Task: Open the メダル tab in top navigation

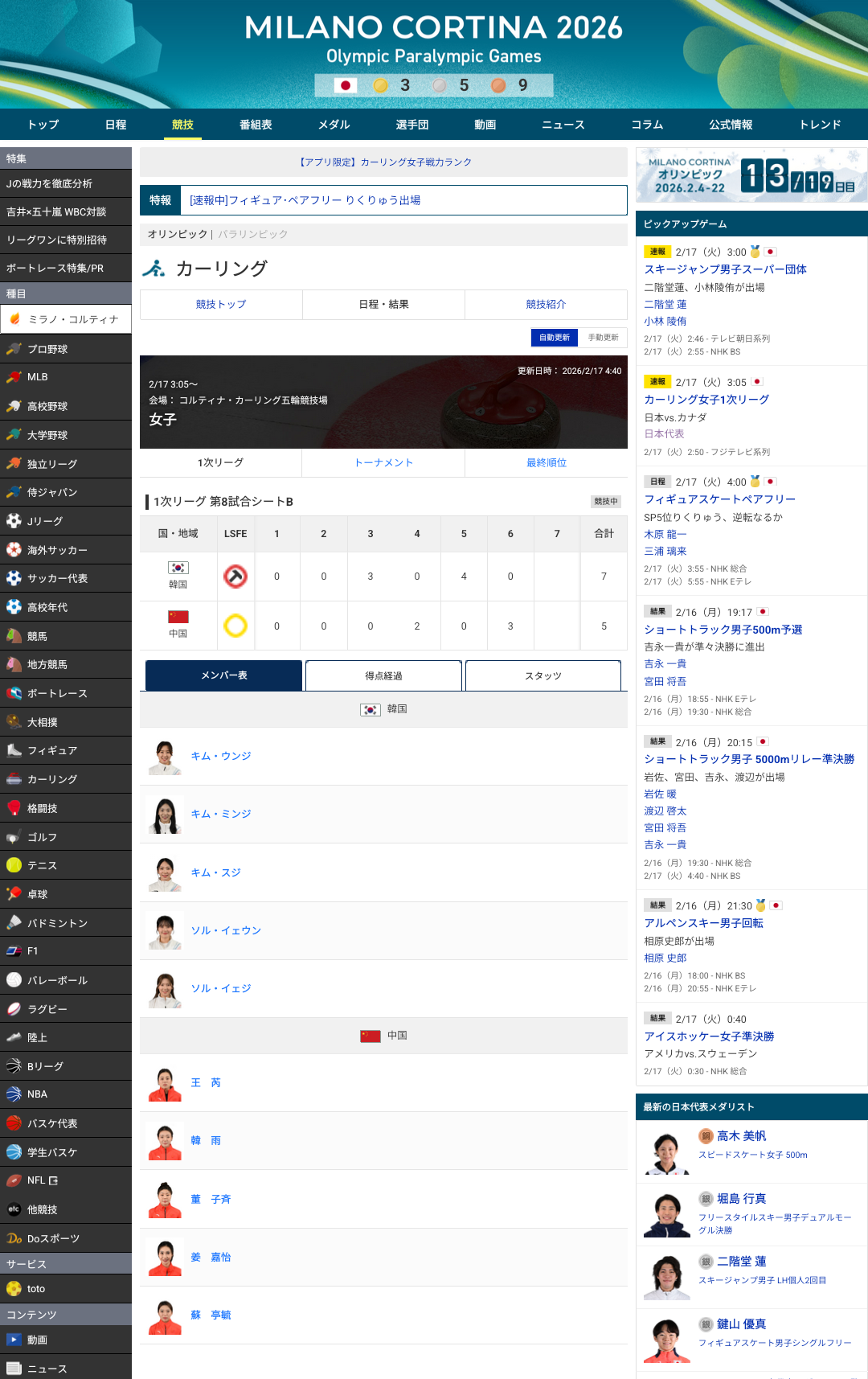Action: coord(334,125)
